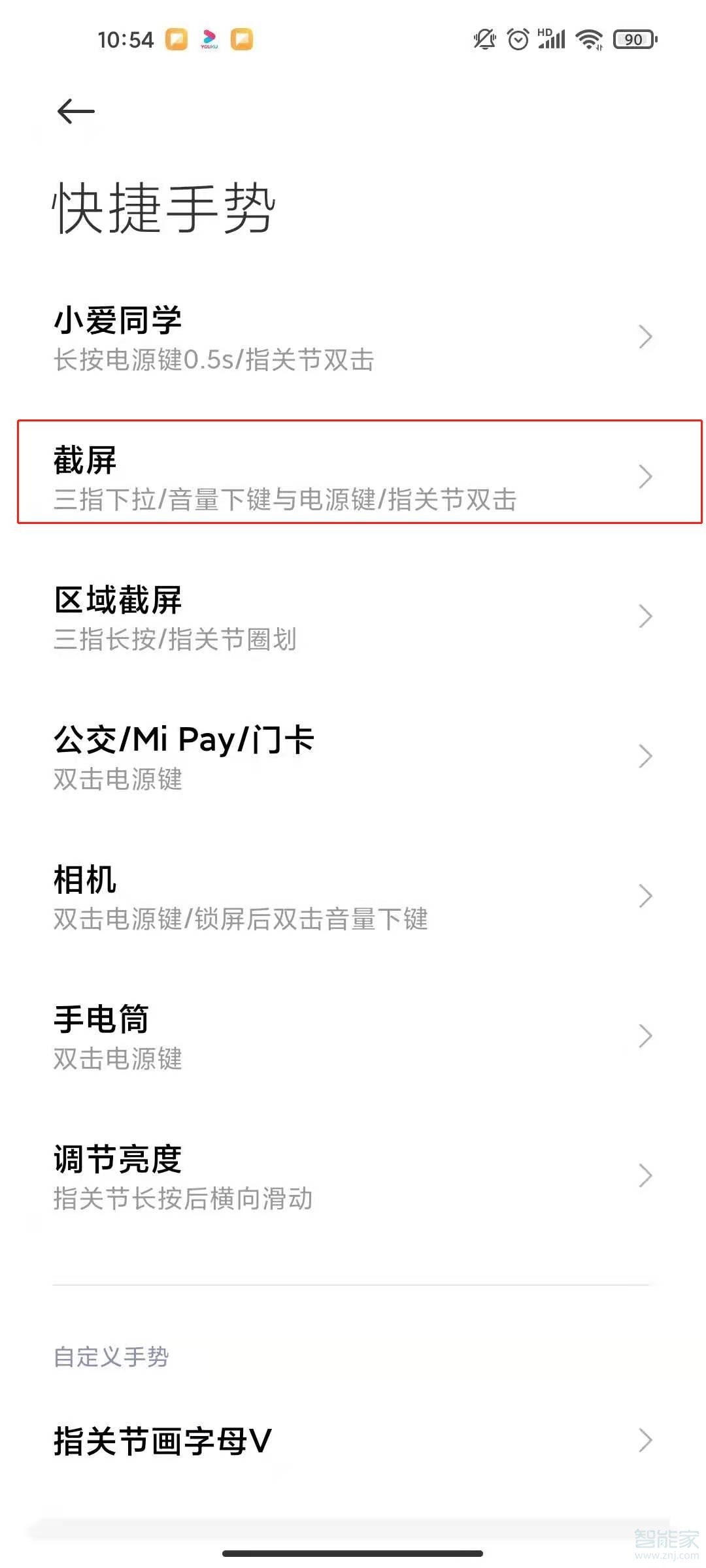
Task: Tap the muted notifications bell icon
Action: tap(484, 38)
